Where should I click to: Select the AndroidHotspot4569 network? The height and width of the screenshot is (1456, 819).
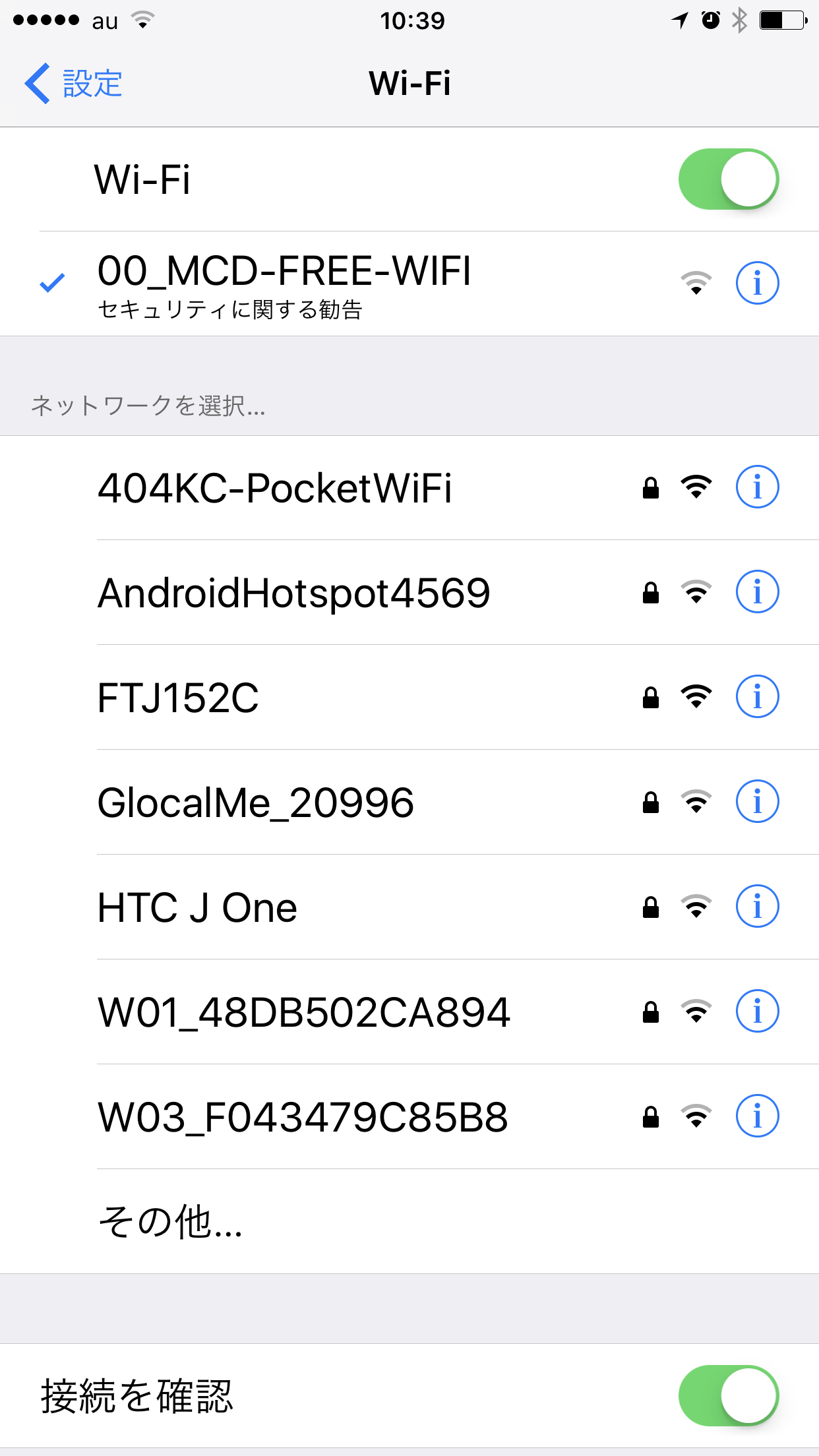click(409, 593)
